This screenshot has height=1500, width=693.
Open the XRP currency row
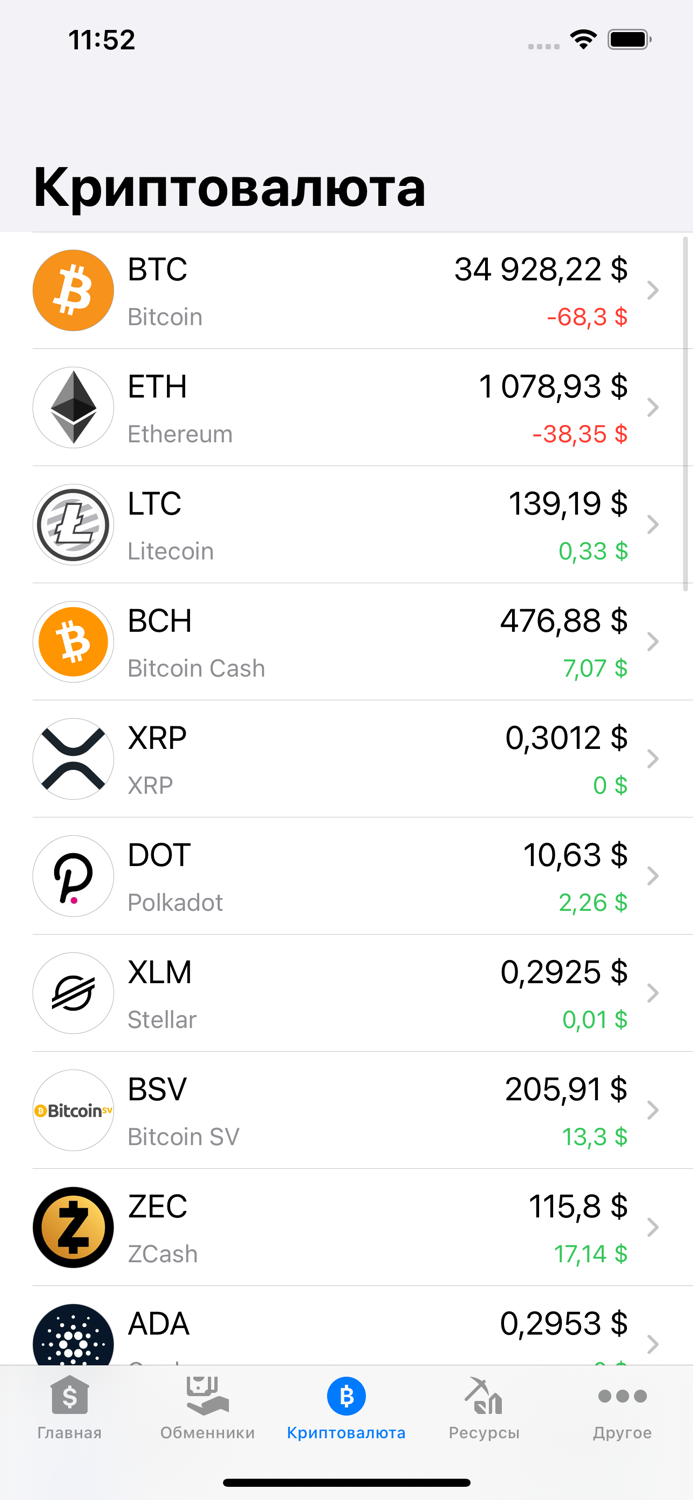[x=346, y=759]
